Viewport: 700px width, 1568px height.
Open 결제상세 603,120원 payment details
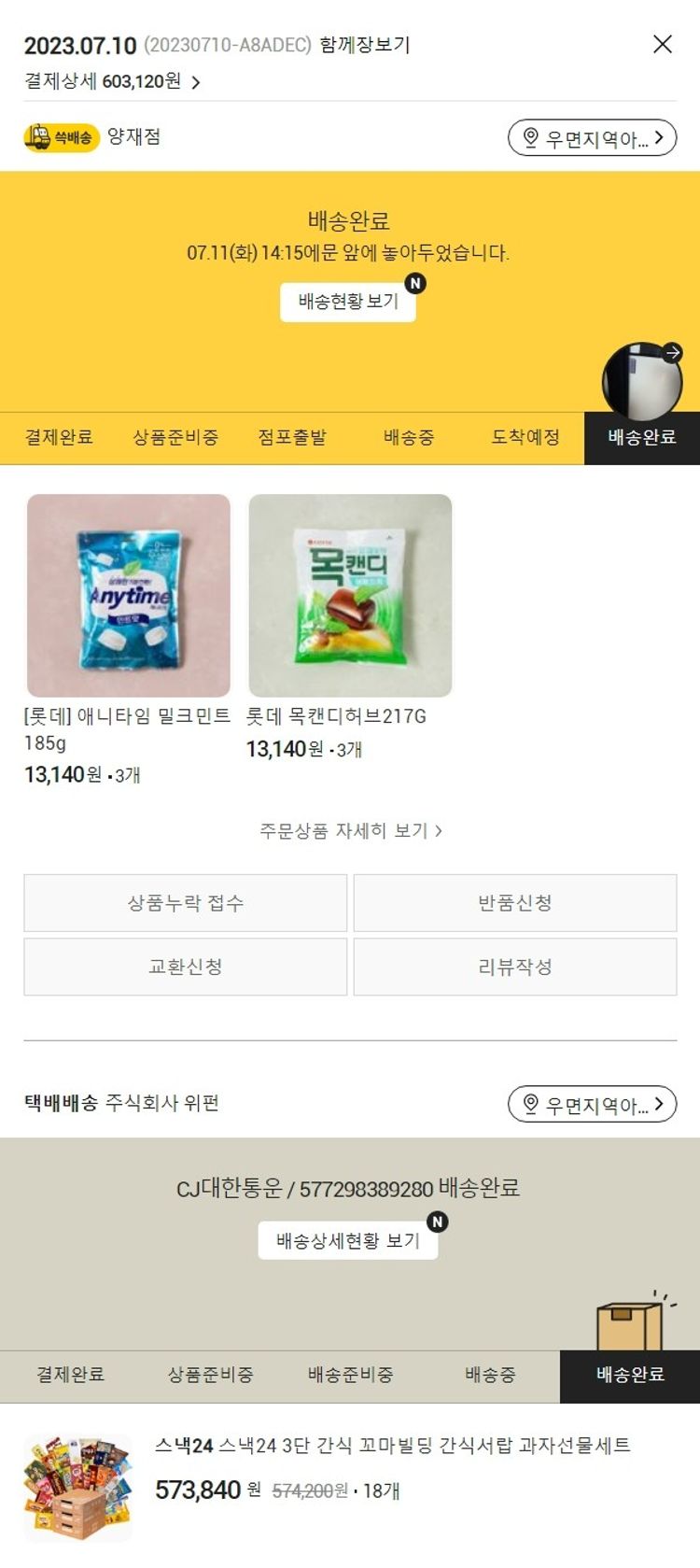112,82
